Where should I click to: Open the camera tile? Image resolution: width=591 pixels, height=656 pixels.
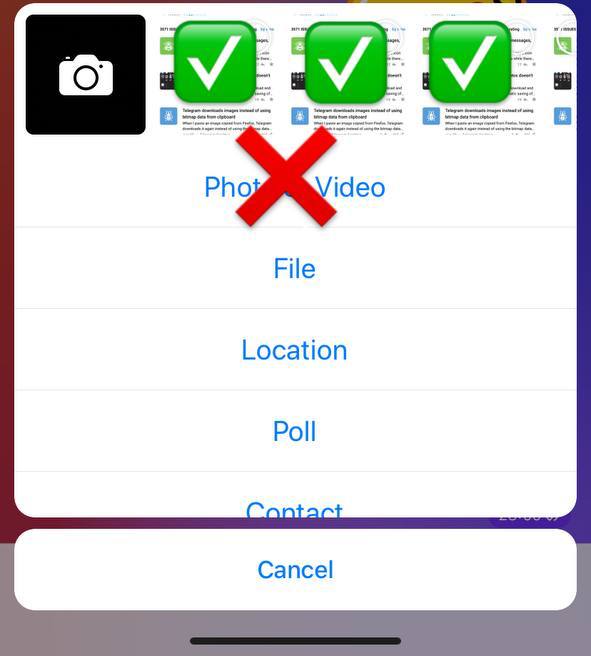pyautogui.click(x=86, y=74)
